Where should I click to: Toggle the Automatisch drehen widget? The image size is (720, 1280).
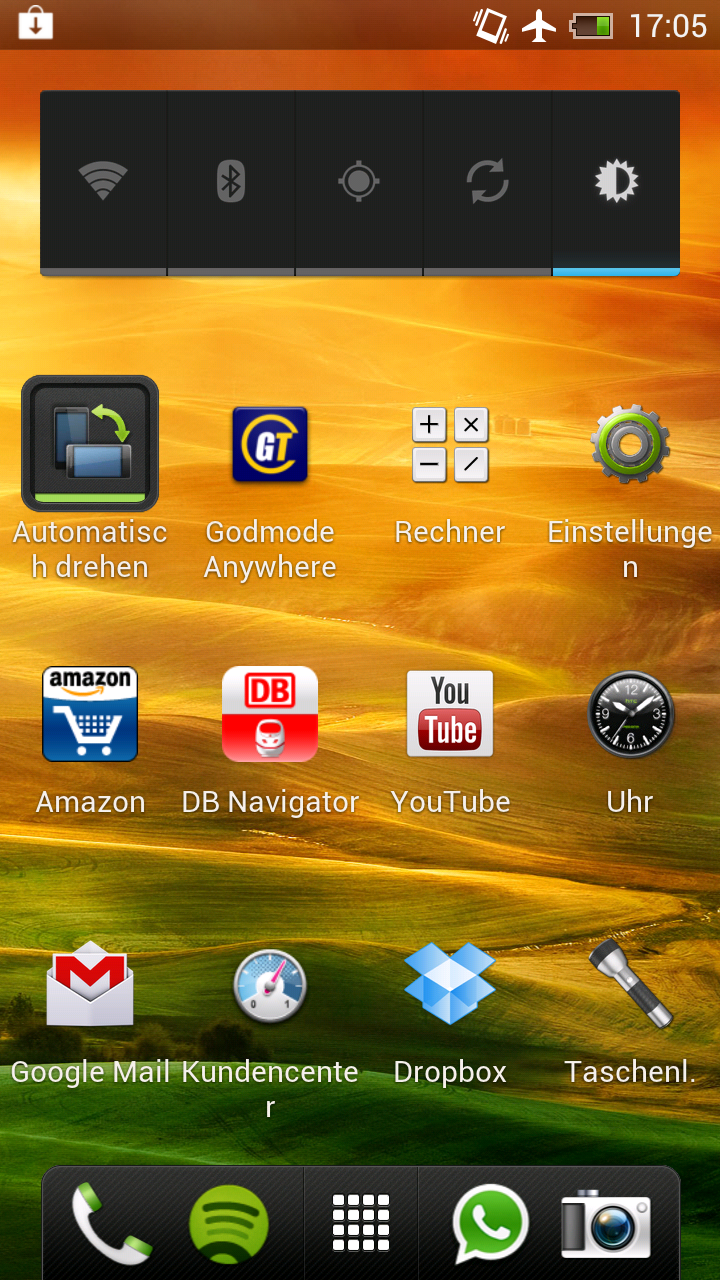[90, 444]
